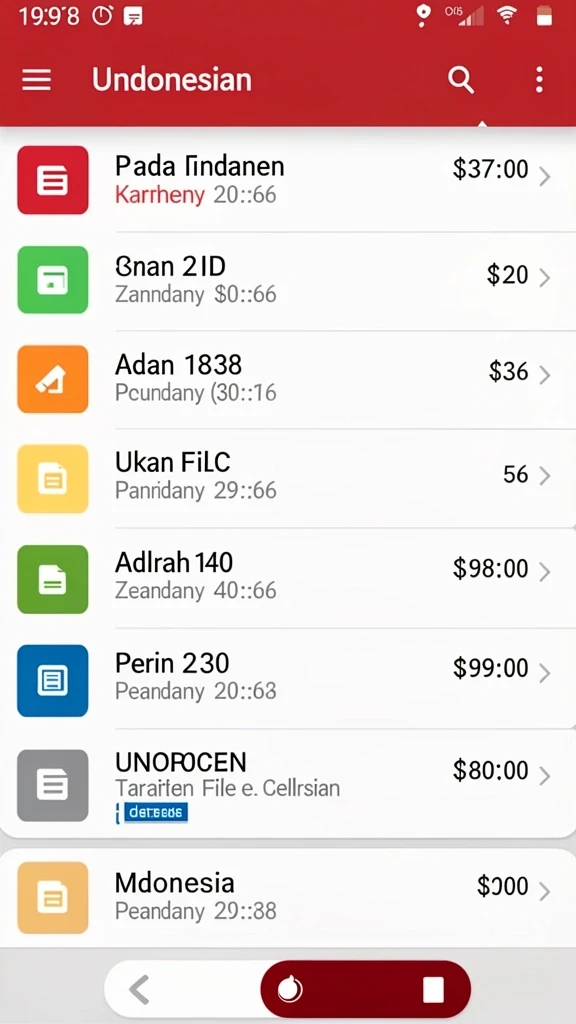Viewport: 576px width, 1024px height.
Task: Open the Mdonesia card
Action: (x=288, y=897)
